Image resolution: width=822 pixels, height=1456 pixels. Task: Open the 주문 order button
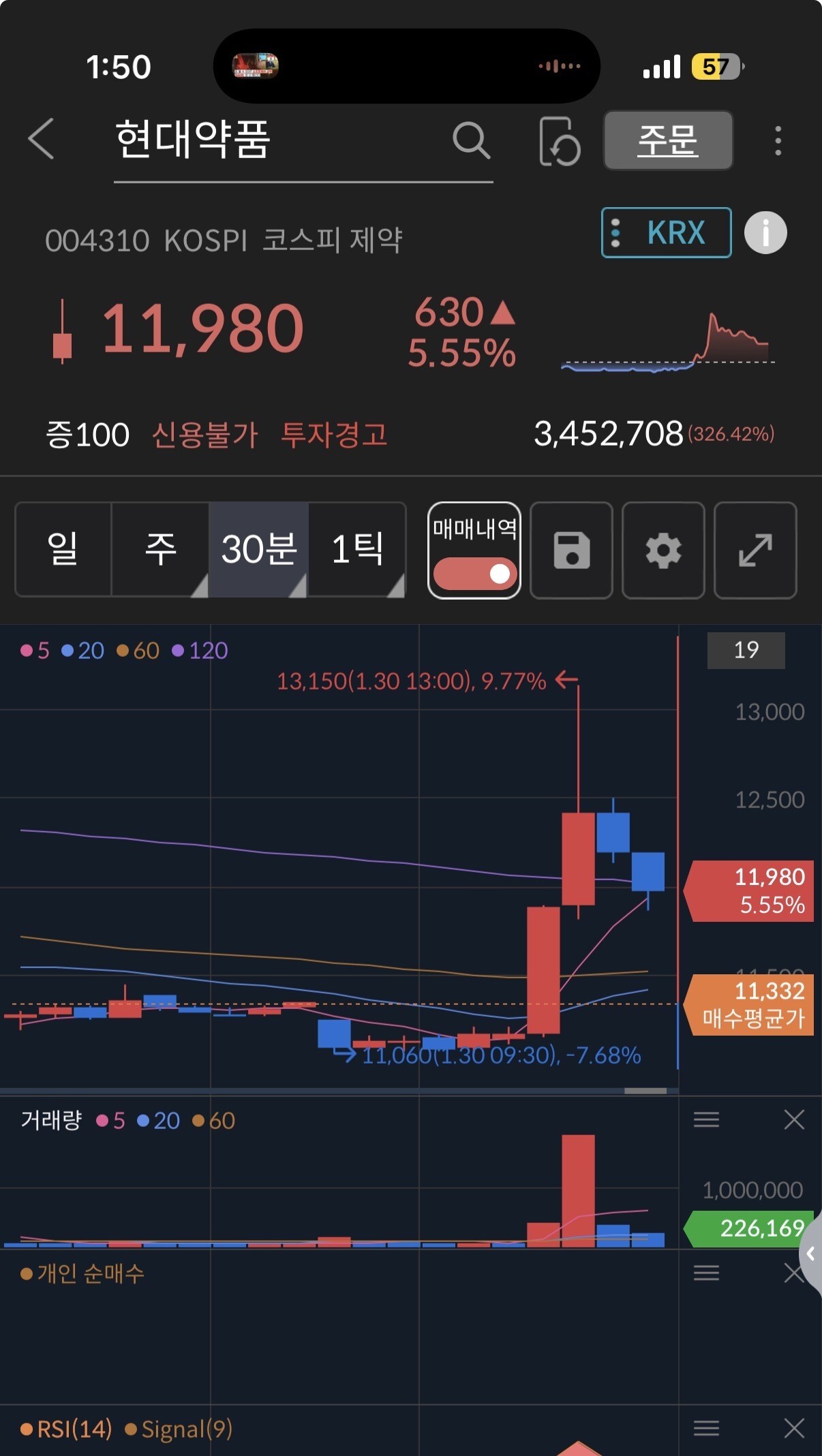[x=667, y=140]
